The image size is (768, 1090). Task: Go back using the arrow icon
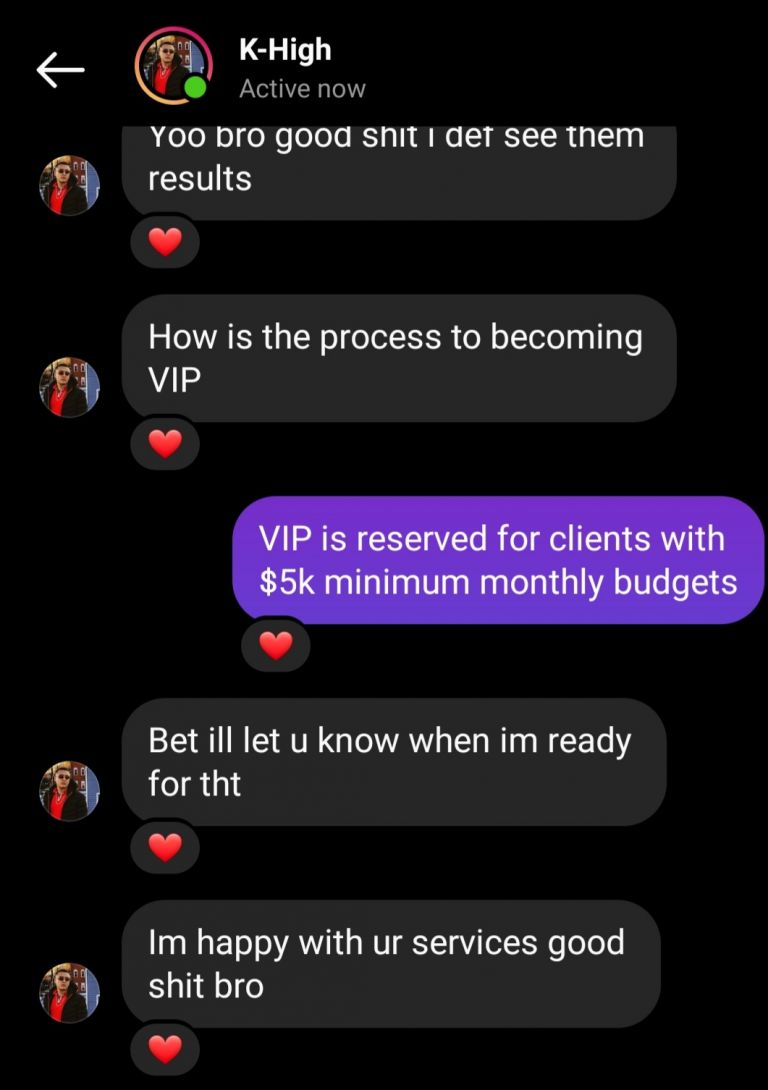point(60,69)
